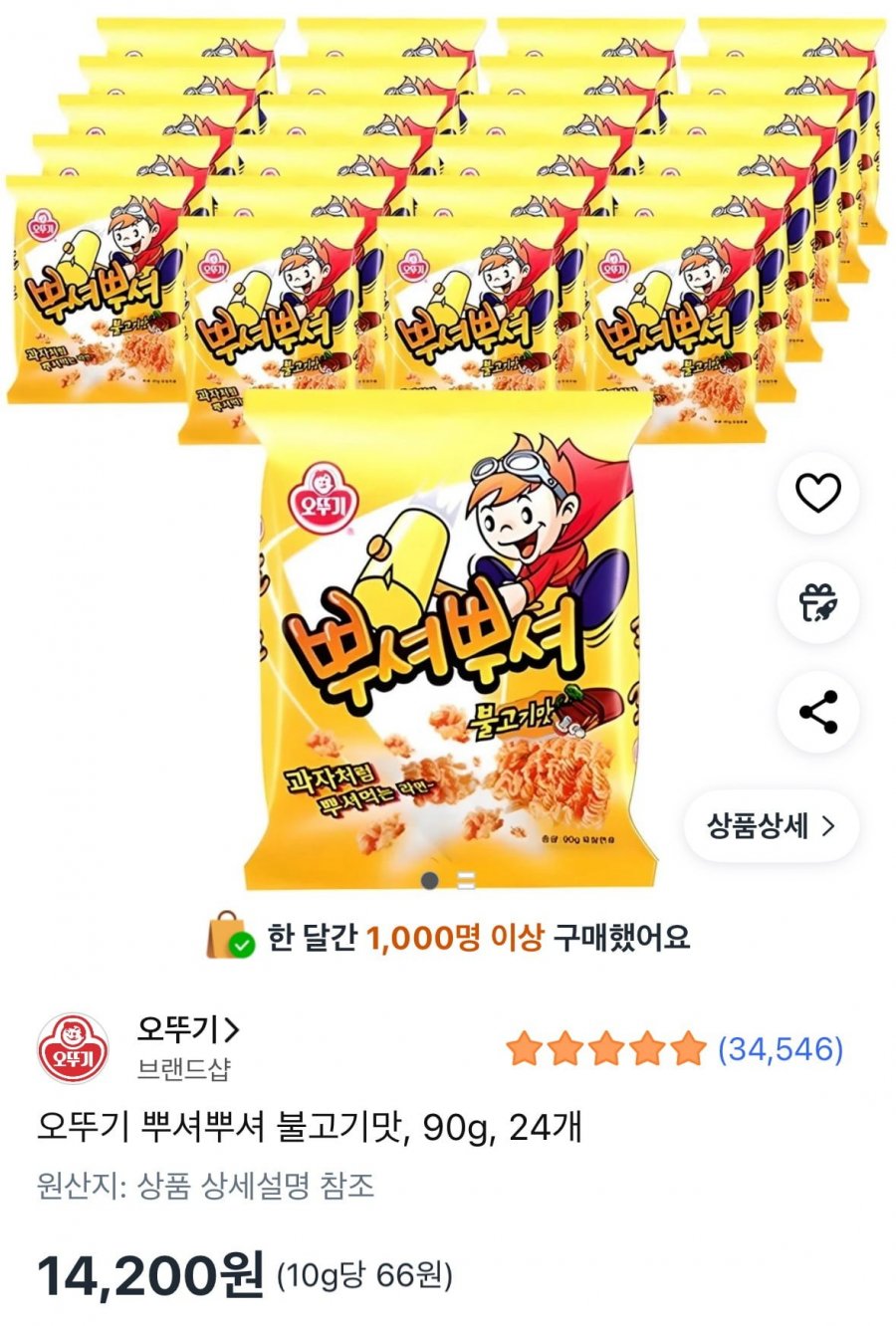
Task: Tap the gift icon to send as present
Action: click(x=818, y=602)
